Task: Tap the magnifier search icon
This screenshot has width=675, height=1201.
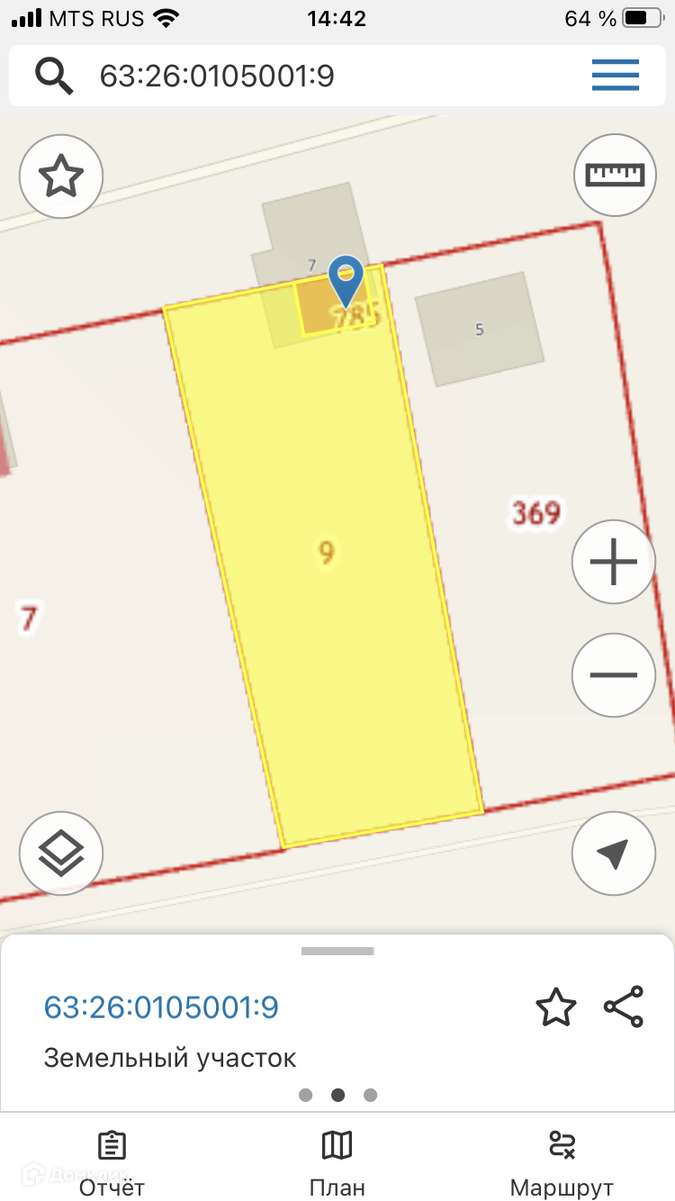Action: (54, 76)
